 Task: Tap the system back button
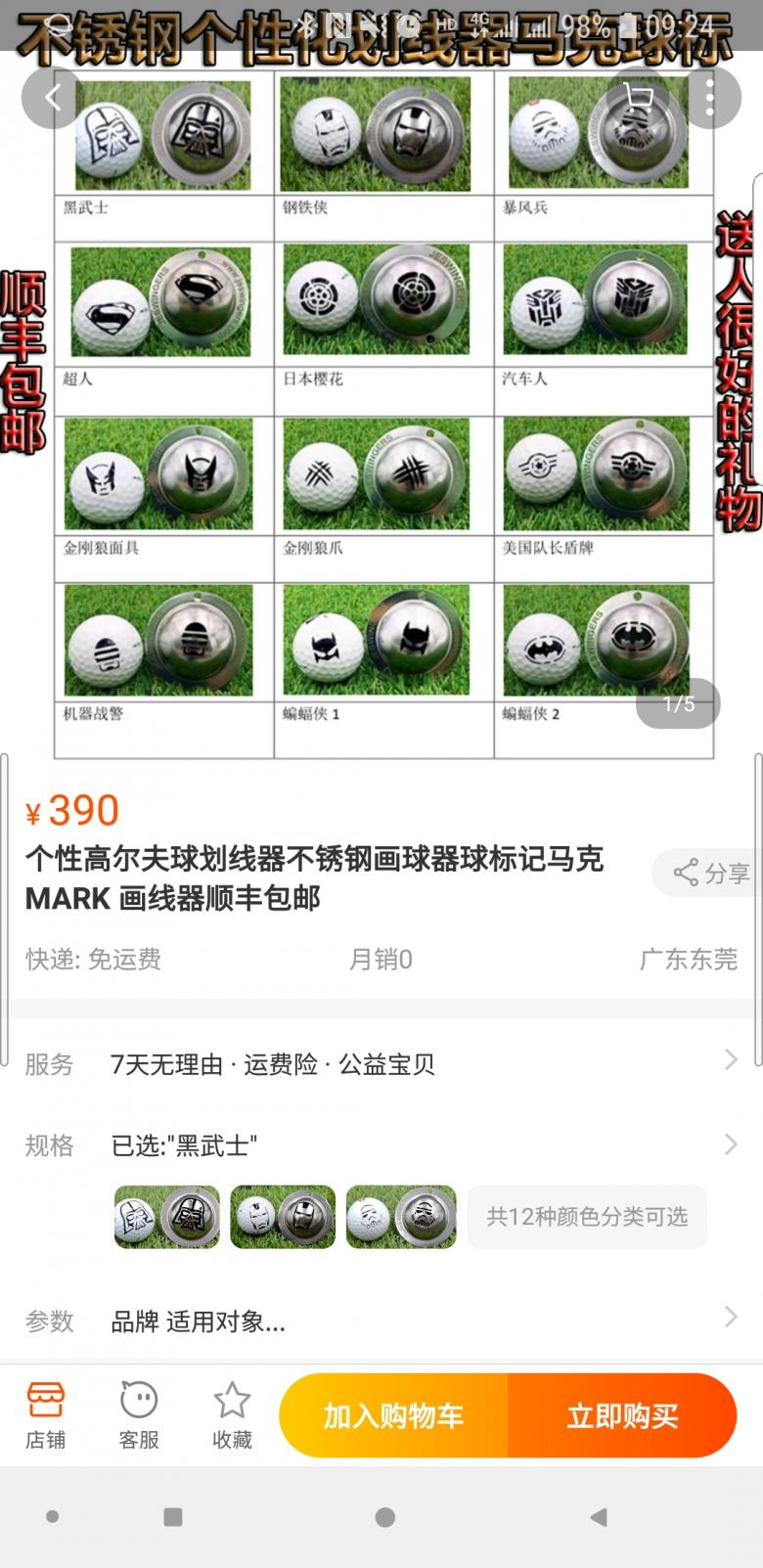tap(599, 1517)
